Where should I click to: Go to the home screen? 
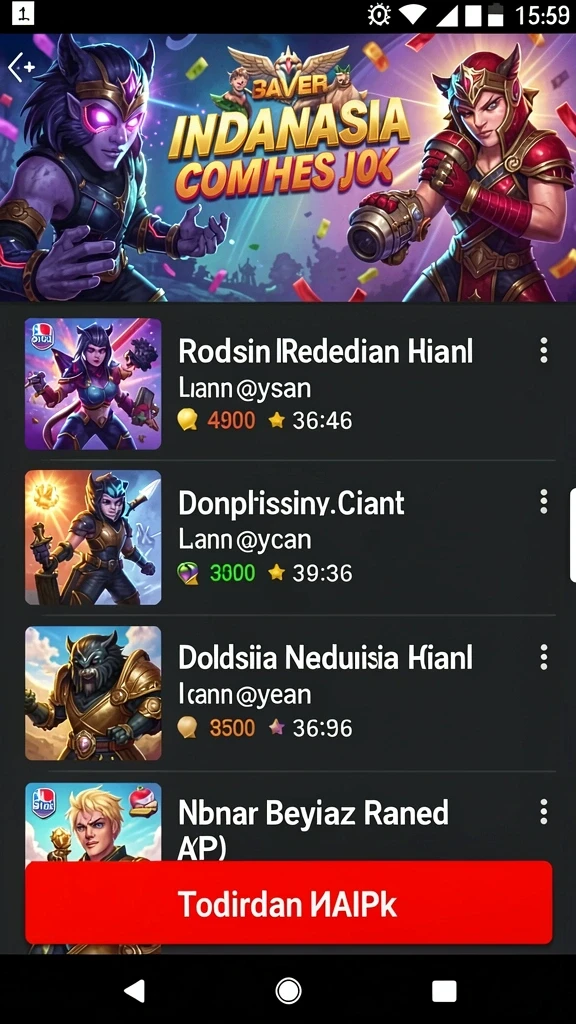pyautogui.click(x=288, y=991)
